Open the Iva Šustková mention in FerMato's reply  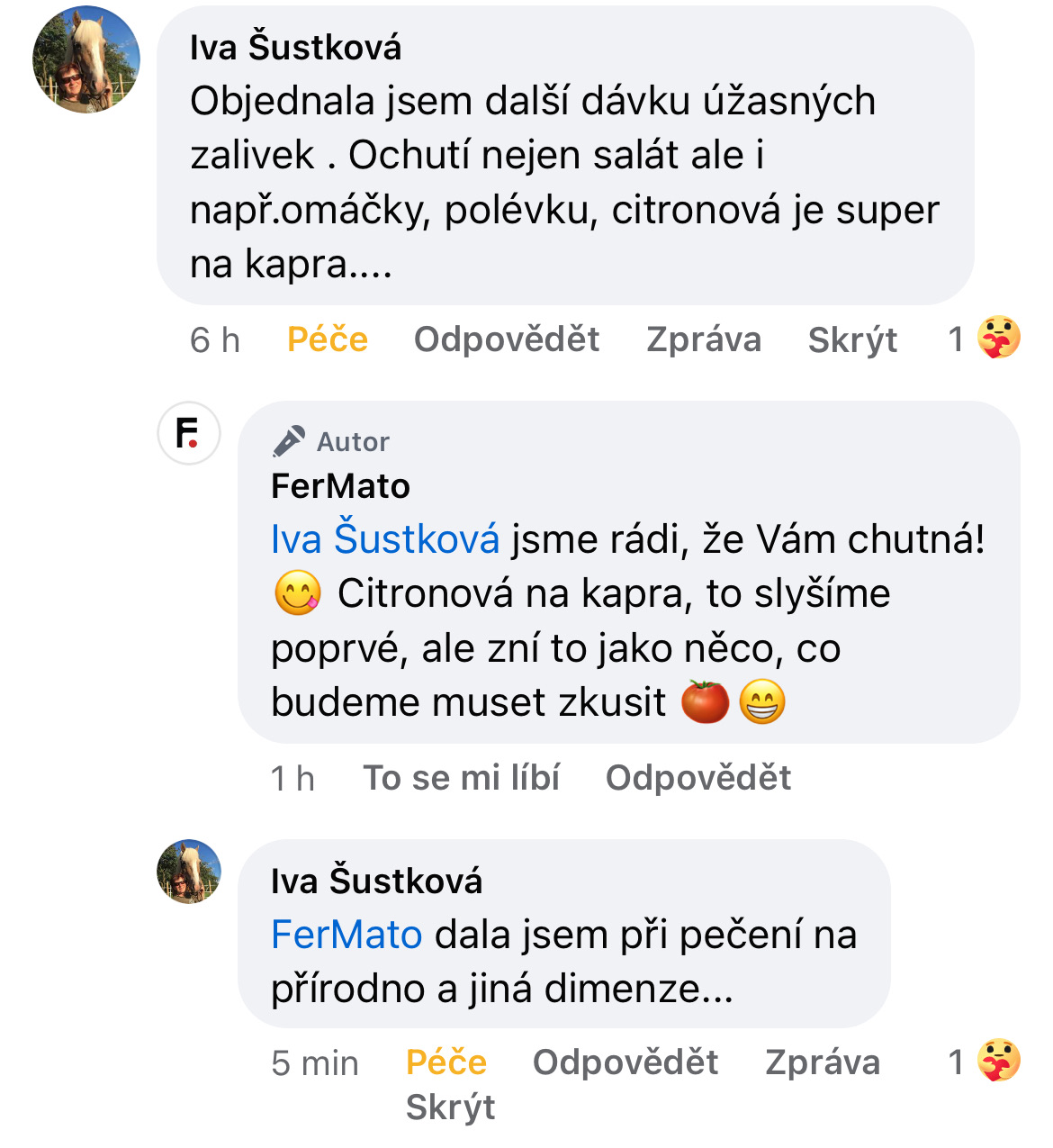coord(385,539)
